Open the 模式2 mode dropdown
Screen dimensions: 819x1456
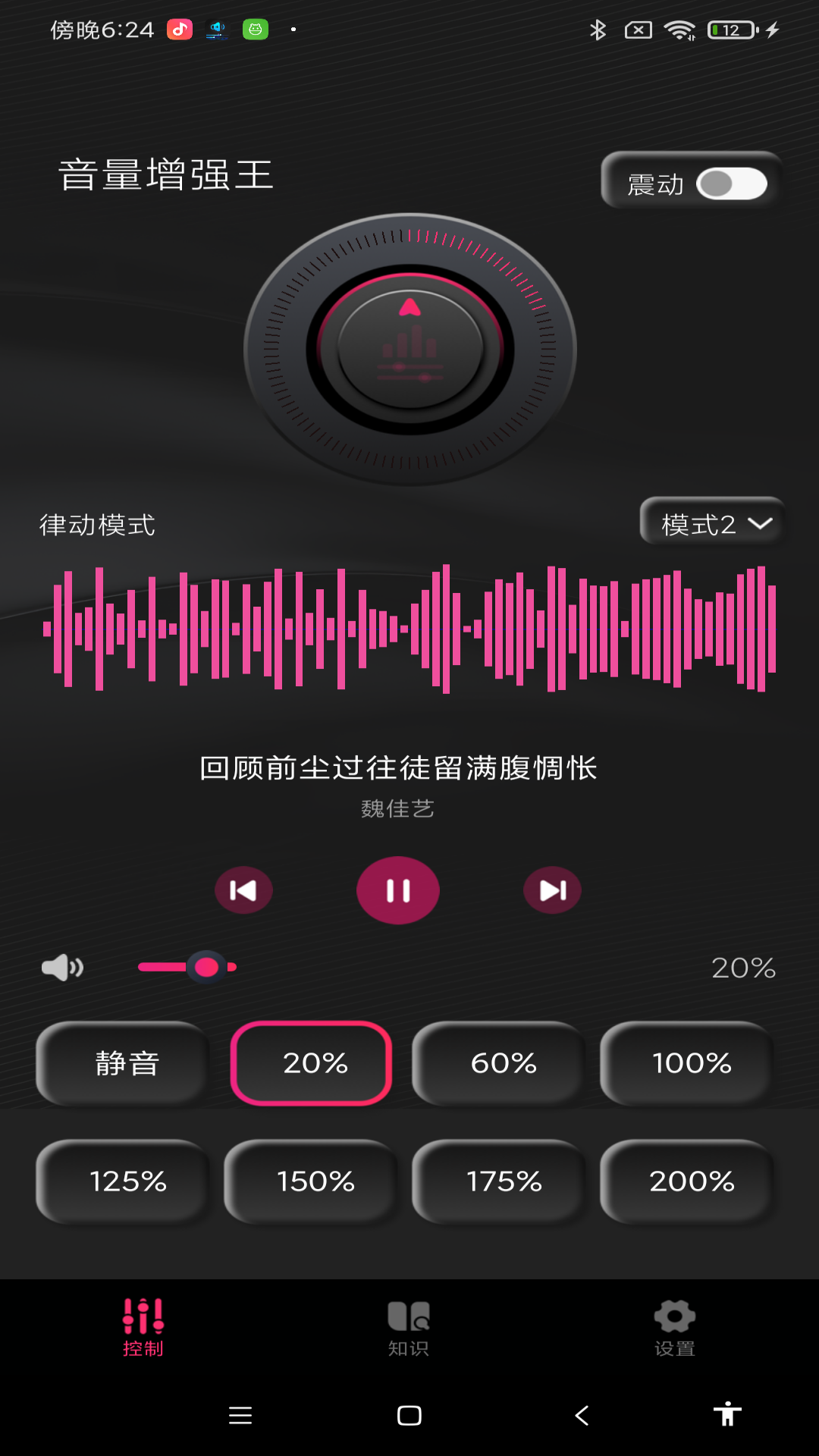tap(711, 522)
